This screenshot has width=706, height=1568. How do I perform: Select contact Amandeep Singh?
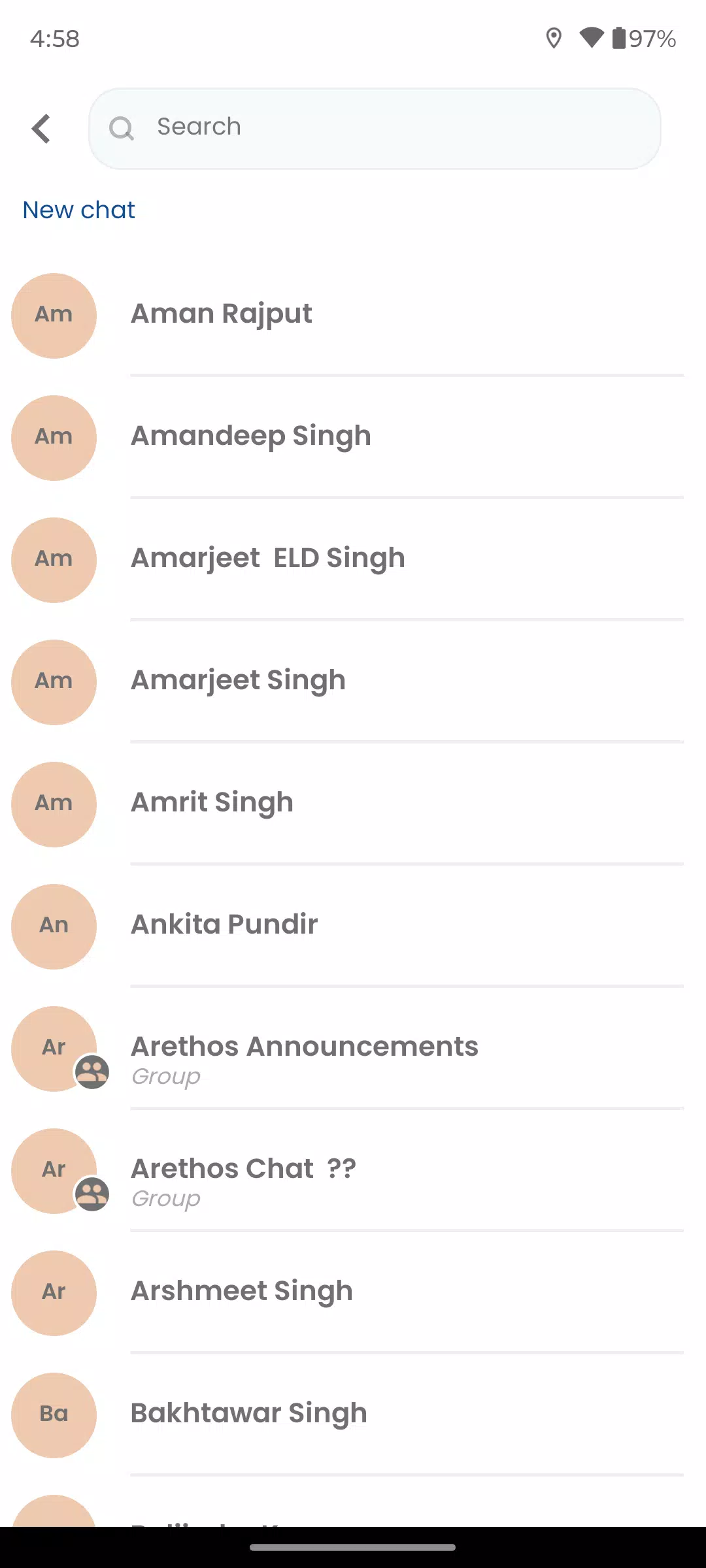pyautogui.click(x=353, y=438)
